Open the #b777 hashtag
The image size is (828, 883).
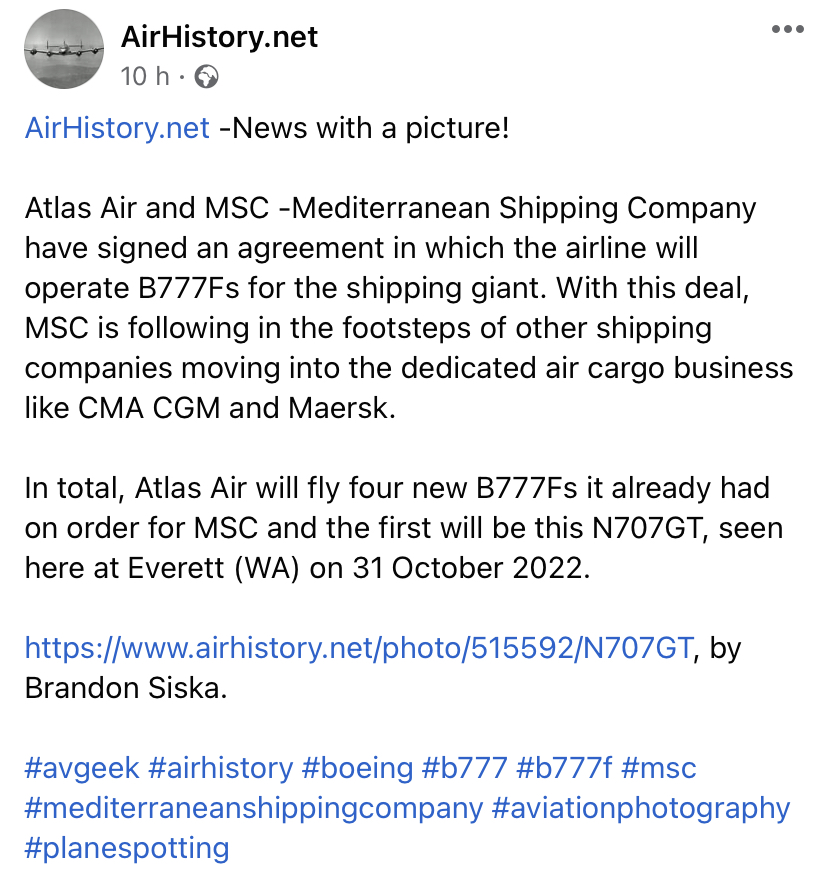tap(468, 768)
